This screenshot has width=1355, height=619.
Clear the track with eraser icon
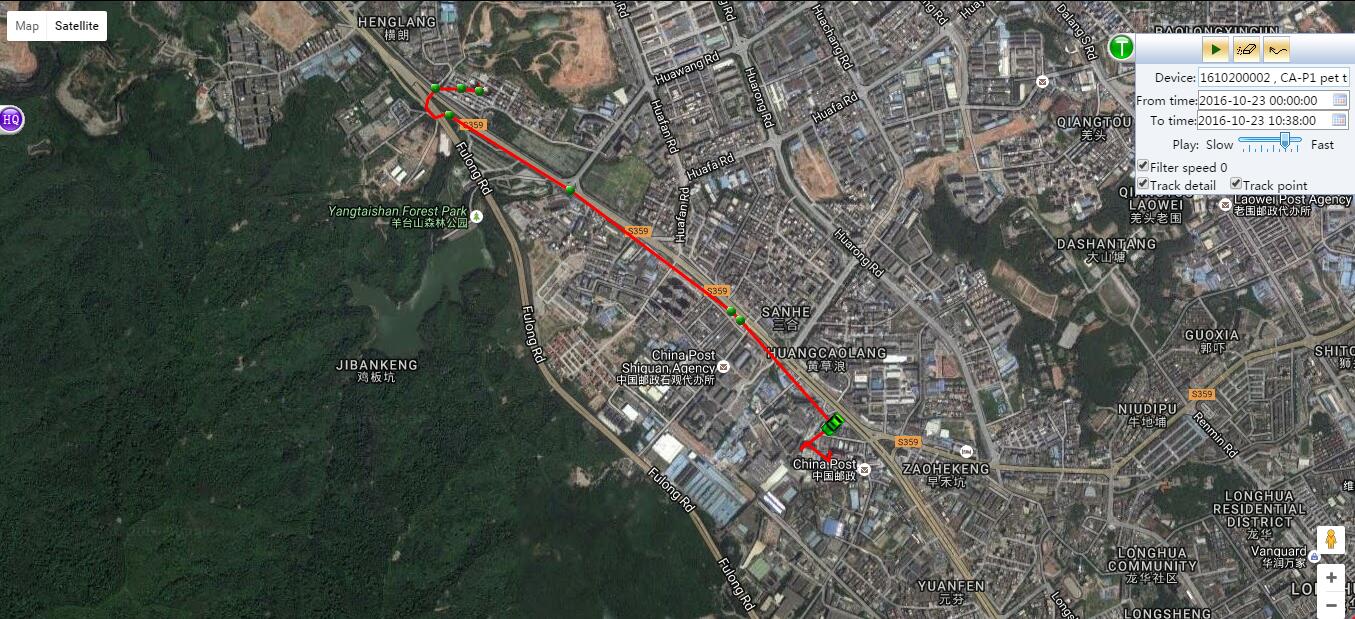point(1246,48)
